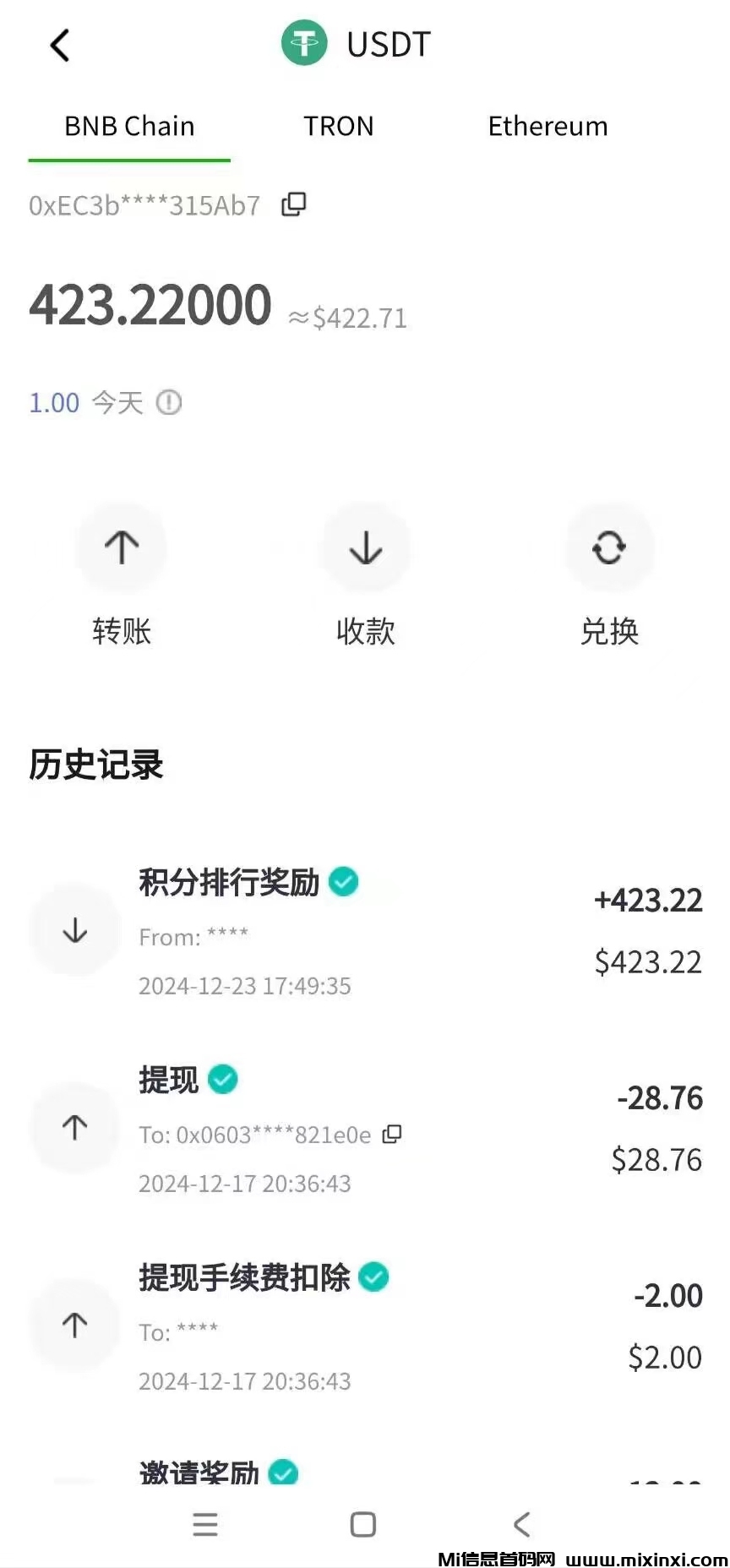
Task: Tap the menu lines icon in the bottom bar
Action: [205, 1525]
